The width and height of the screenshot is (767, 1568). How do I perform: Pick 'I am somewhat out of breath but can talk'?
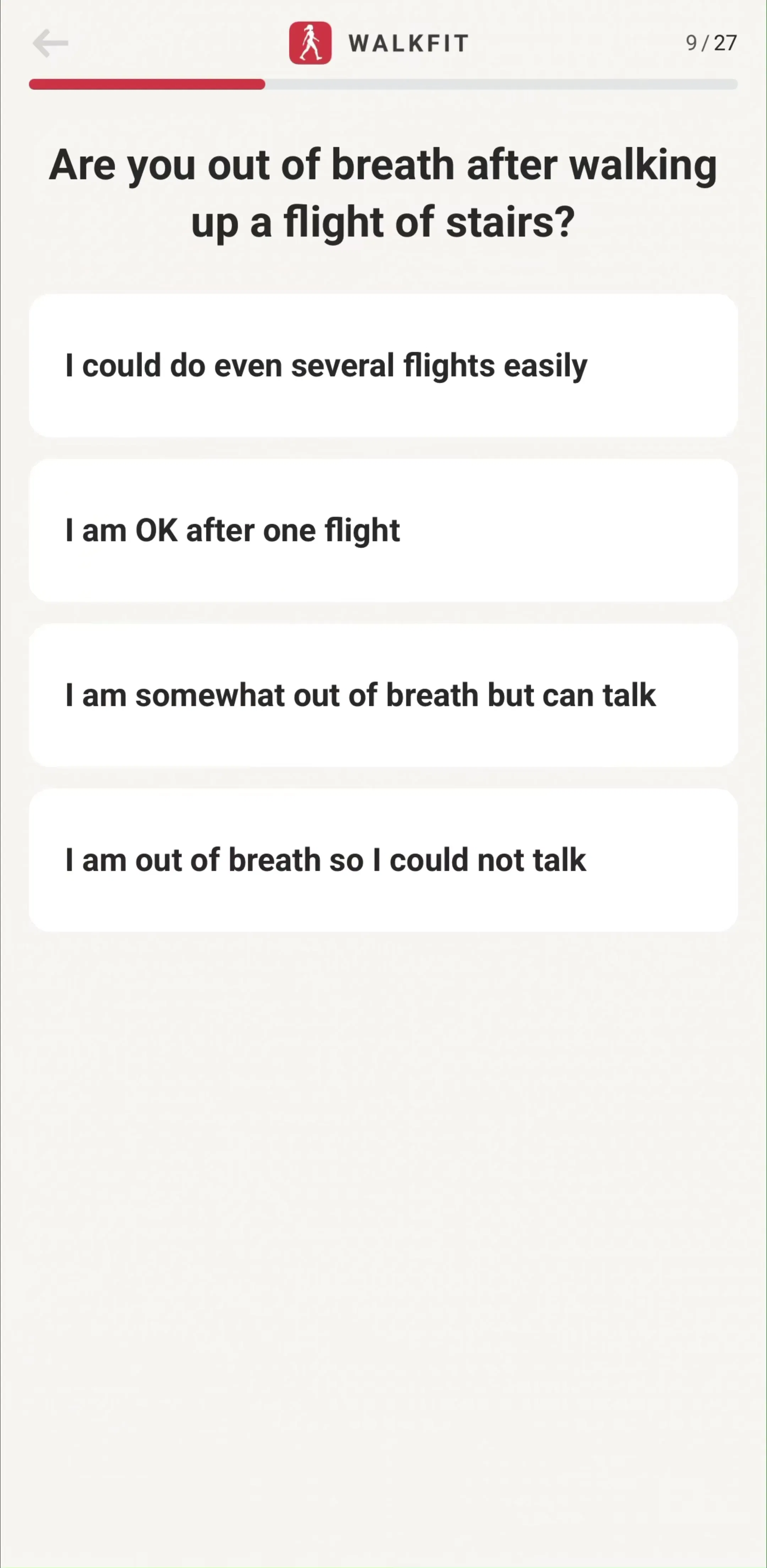383,695
